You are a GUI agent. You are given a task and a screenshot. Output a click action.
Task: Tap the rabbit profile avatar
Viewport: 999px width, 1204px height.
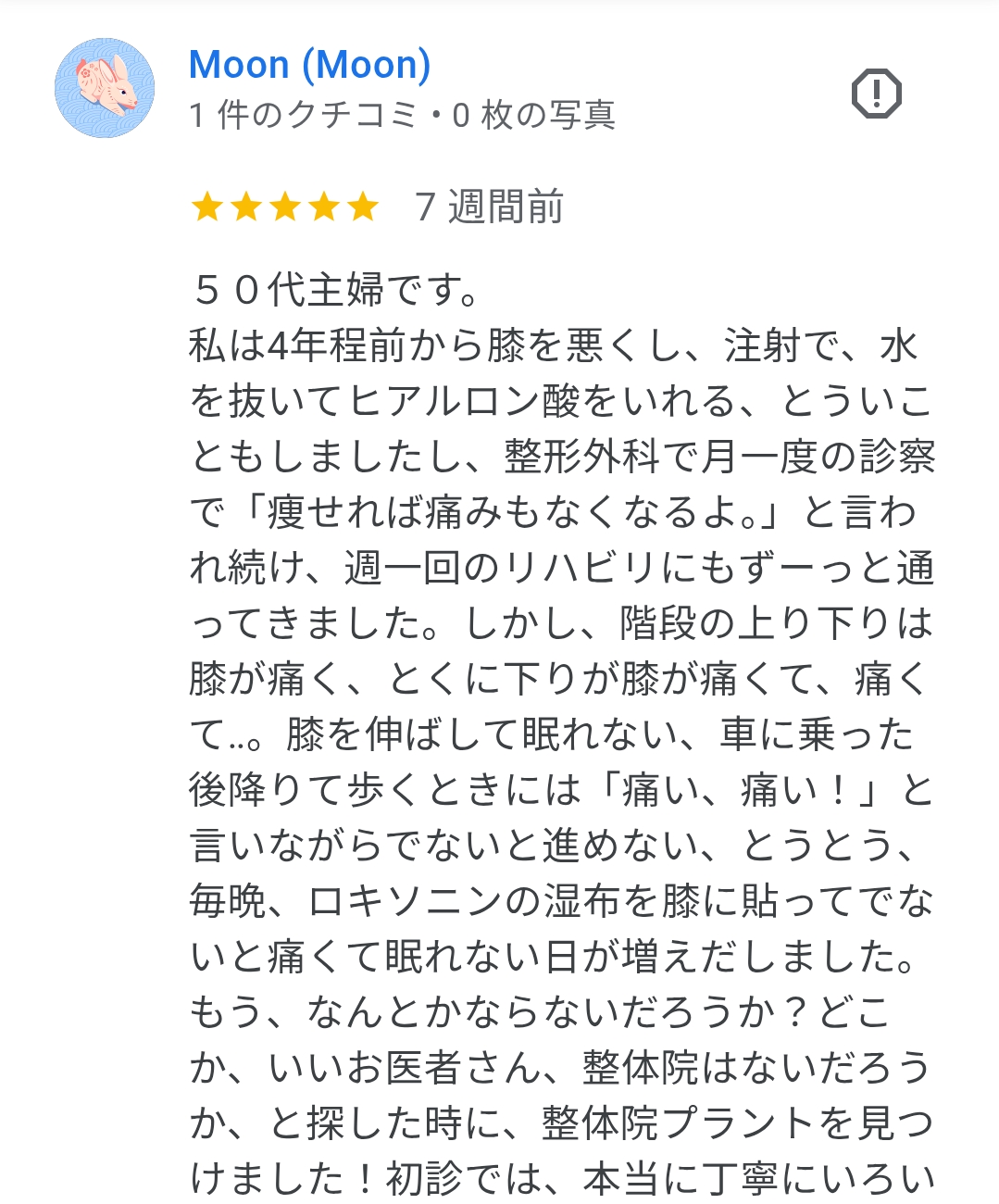point(105,88)
